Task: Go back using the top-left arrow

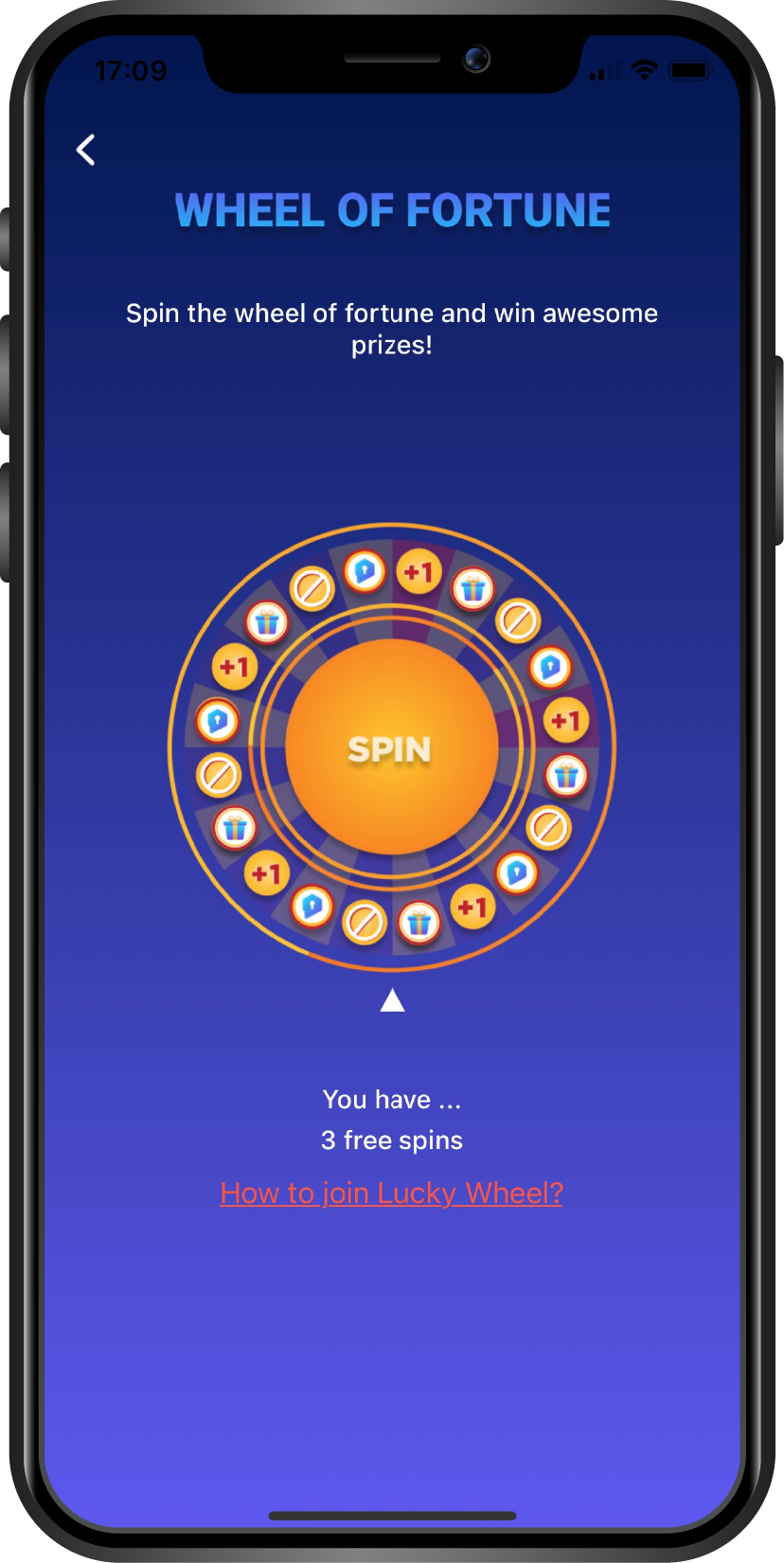Action: (x=86, y=150)
